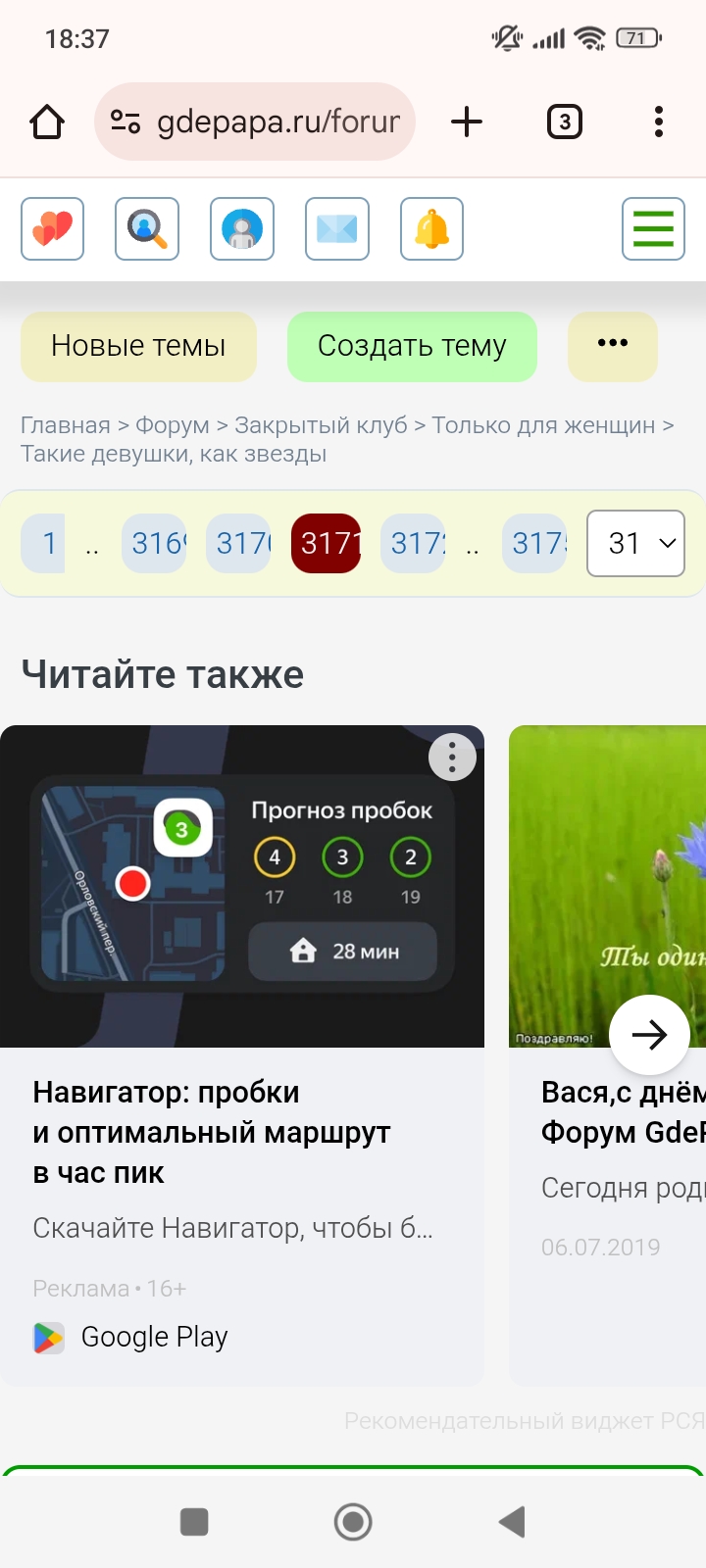The width and height of the screenshot is (706, 1568).
Task: Go to the browser home page
Action: tap(47, 122)
